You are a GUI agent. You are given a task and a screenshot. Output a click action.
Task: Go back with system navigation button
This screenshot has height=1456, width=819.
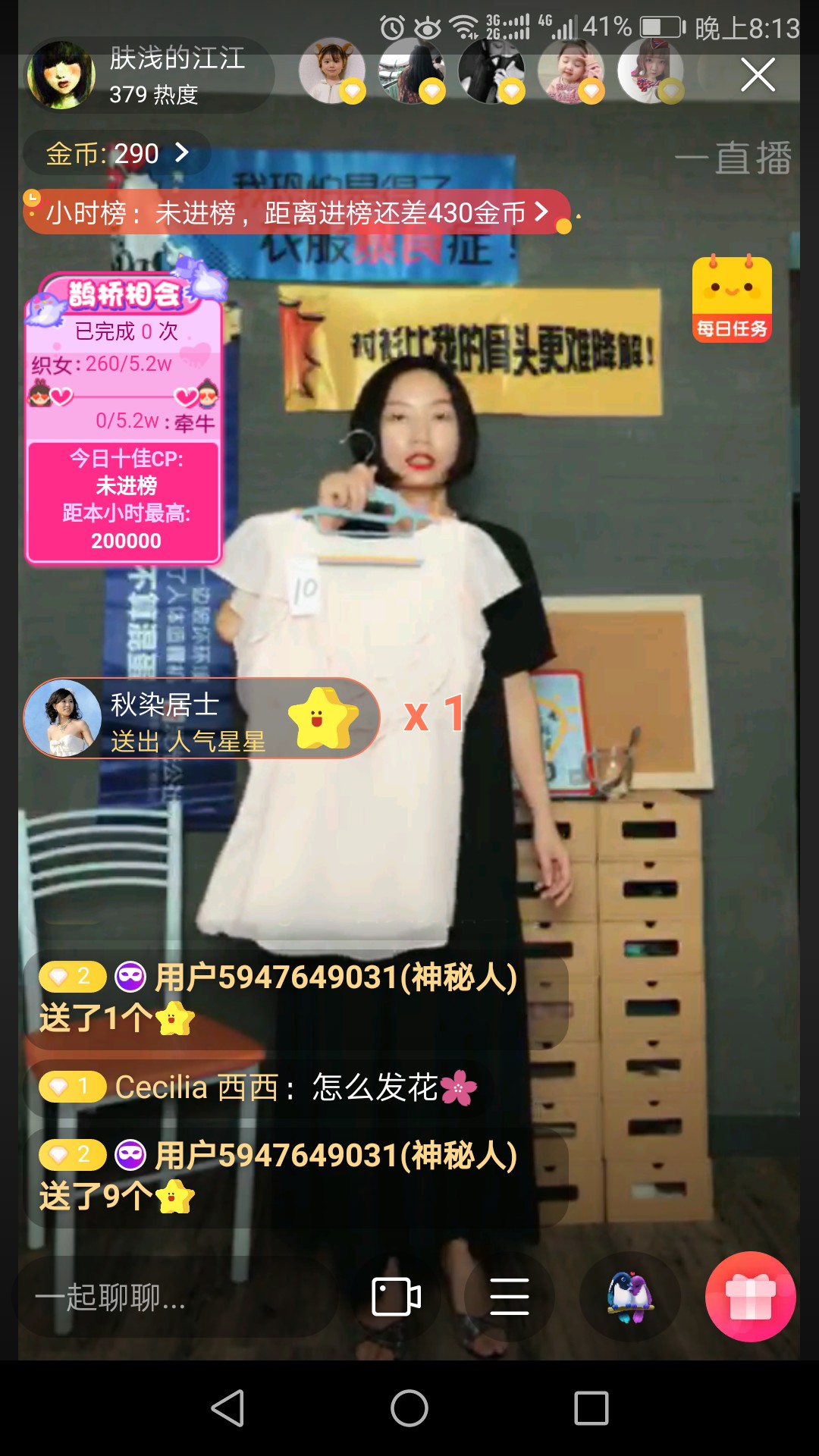click(x=227, y=1408)
